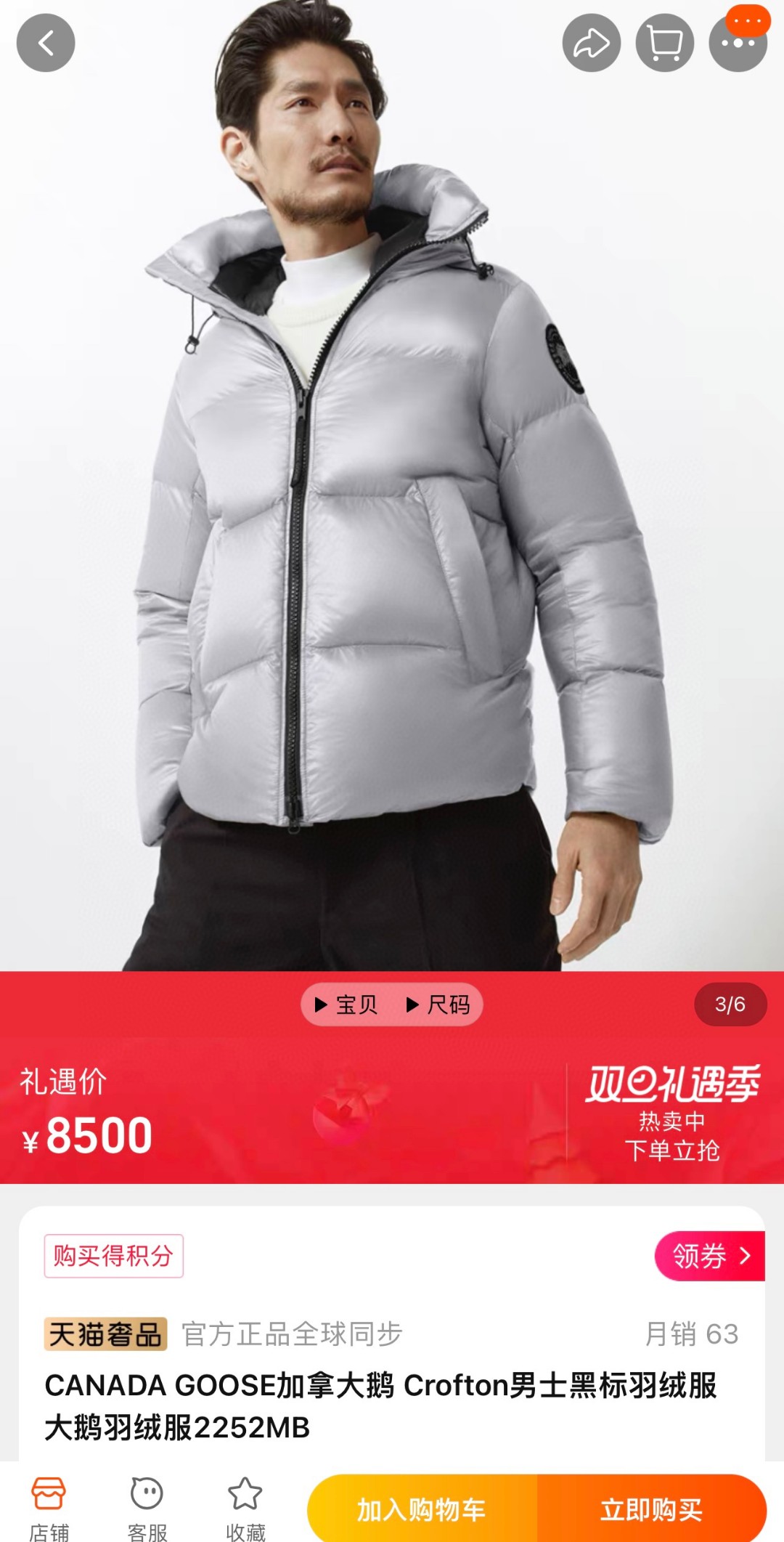Screen dimensions: 784x1542
Task: View the product photo full screen
Action: 392,508
